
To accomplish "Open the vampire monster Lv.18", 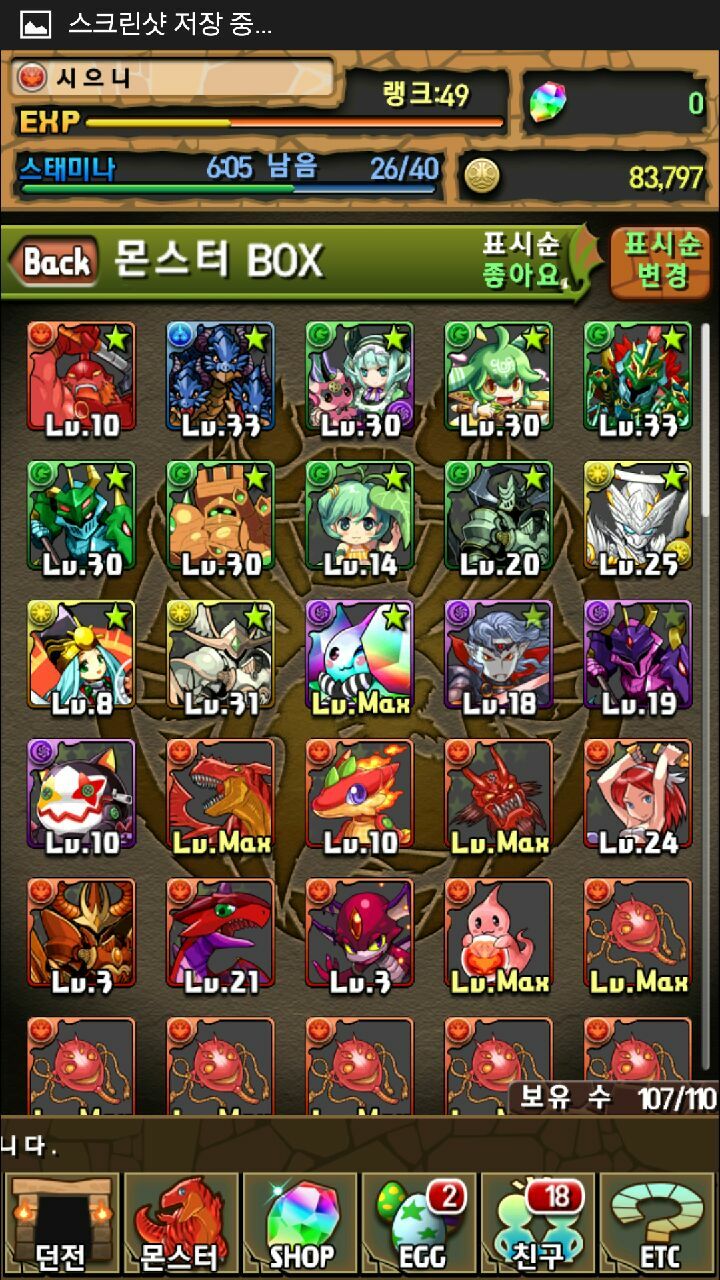I will tap(499, 655).
